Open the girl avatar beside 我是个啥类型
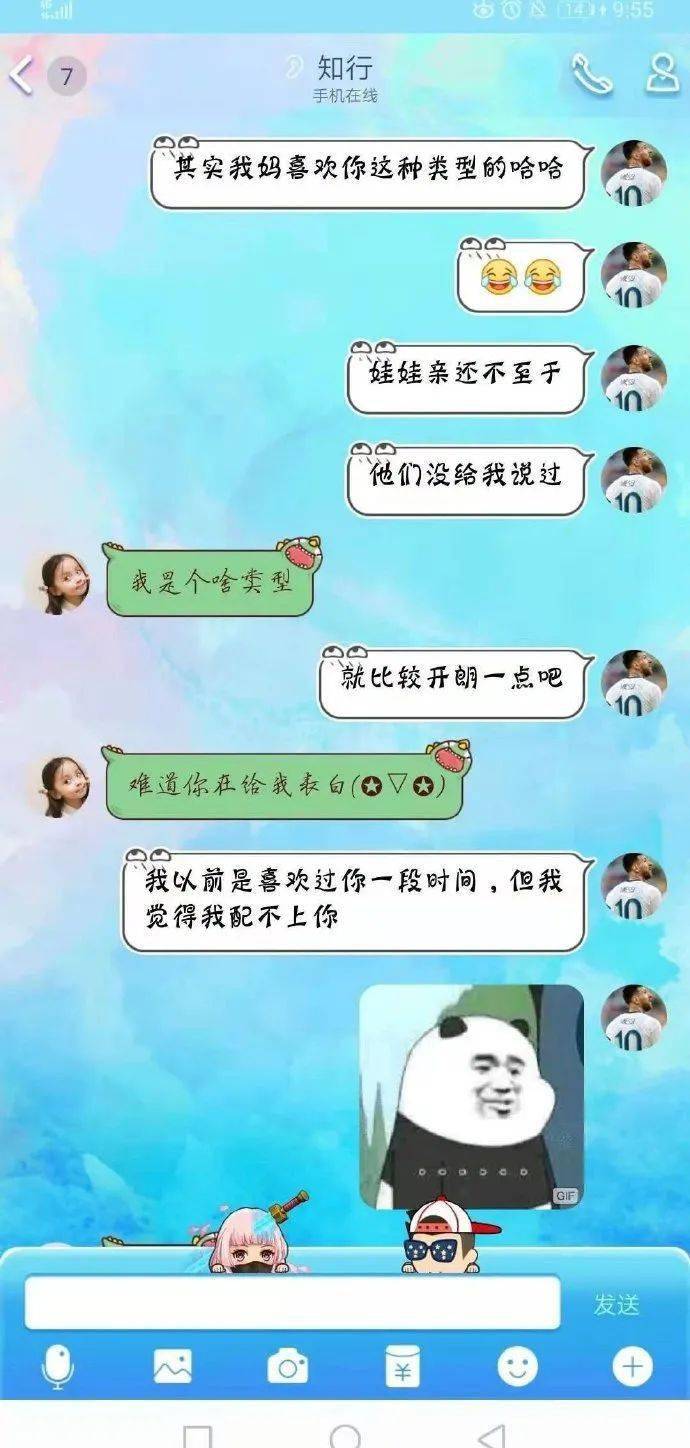Image resolution: width=690 pixels, height=1448 pixels. (63, 583)
